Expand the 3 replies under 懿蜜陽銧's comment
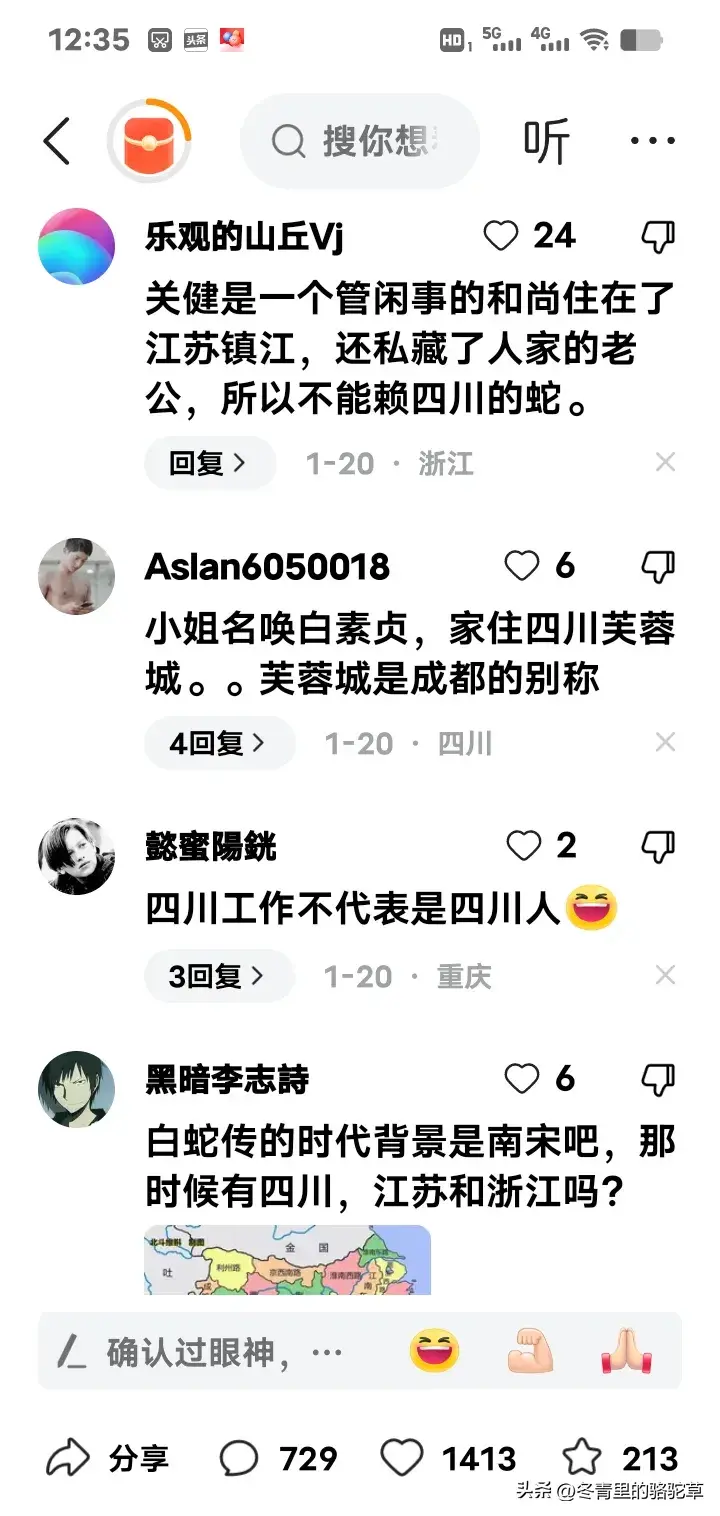This screenshot has width=720, height=1516. [218, 976]
